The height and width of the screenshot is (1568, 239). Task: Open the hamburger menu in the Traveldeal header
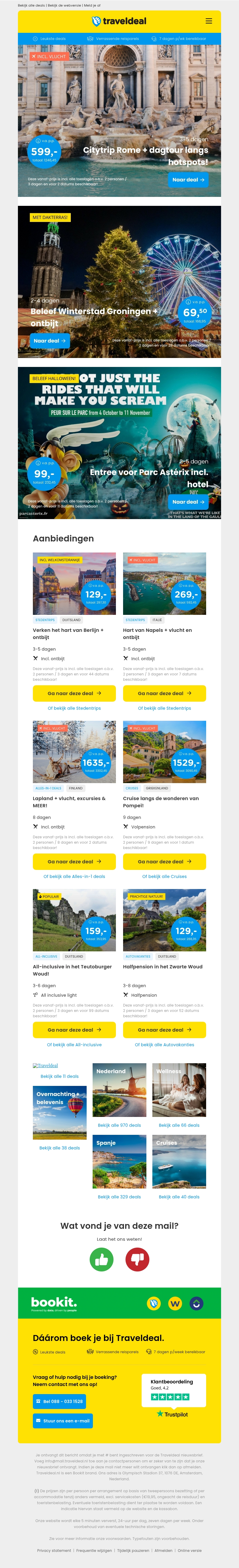click(x=209, y=21)
